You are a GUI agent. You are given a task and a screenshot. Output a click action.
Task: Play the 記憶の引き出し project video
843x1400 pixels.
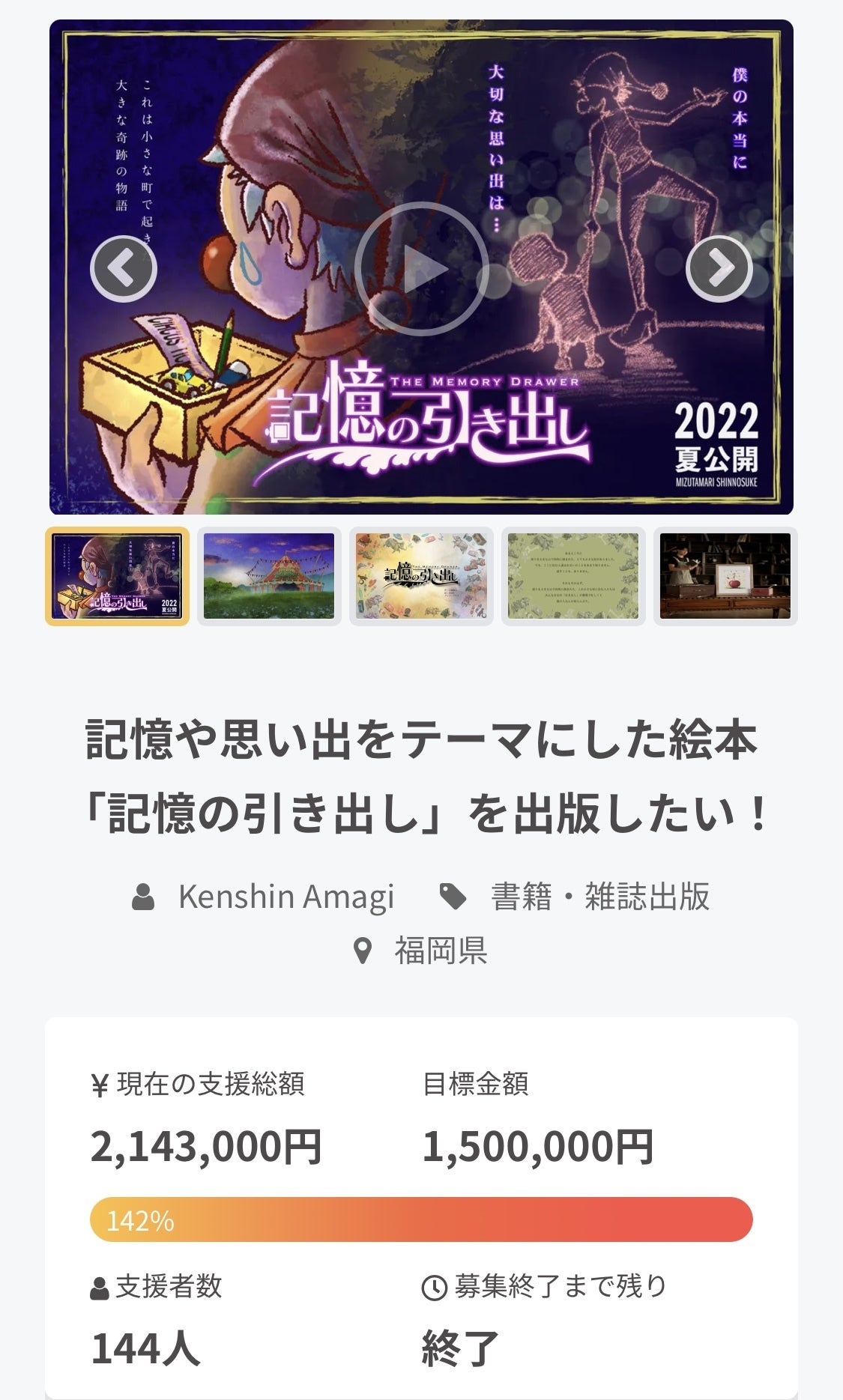tap(421, 268)
